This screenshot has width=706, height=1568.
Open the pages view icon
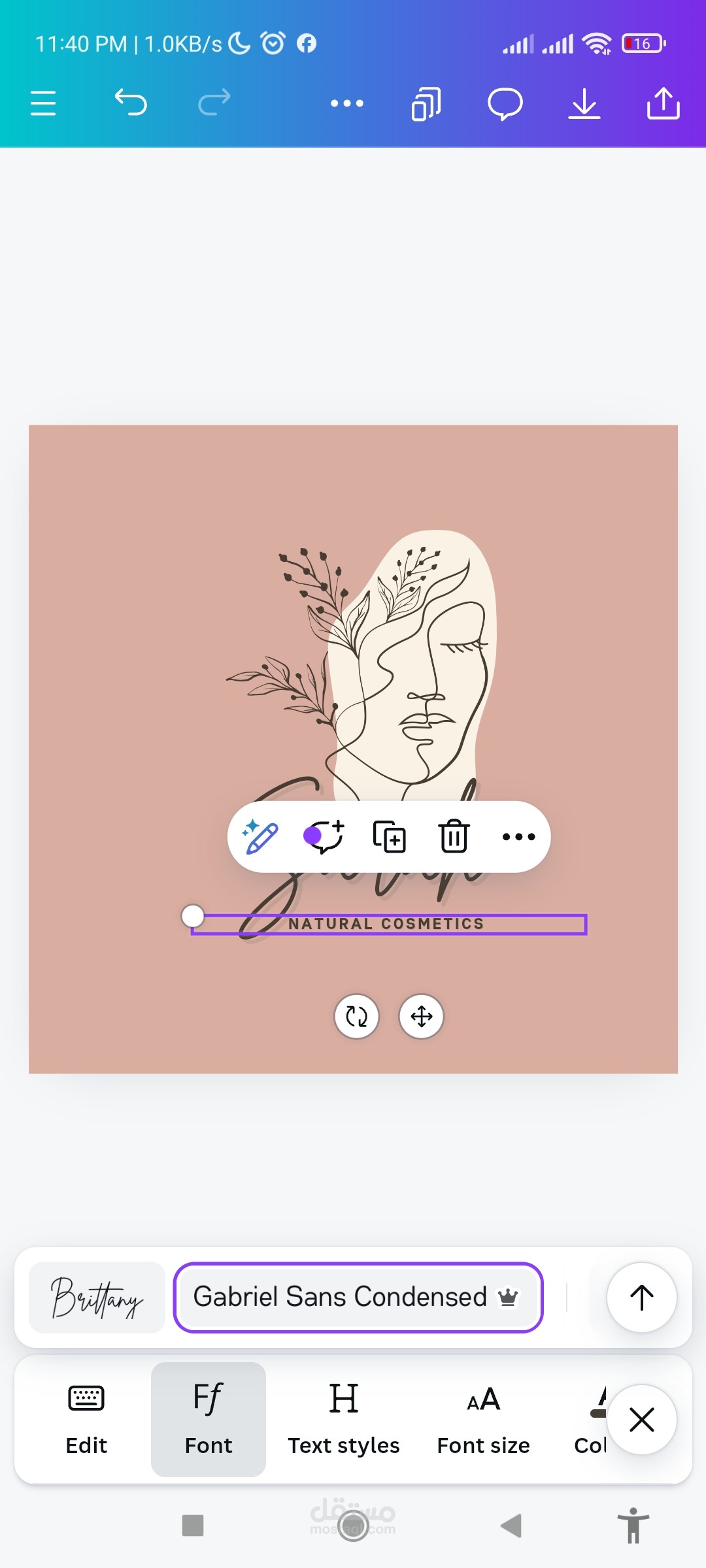426,104
